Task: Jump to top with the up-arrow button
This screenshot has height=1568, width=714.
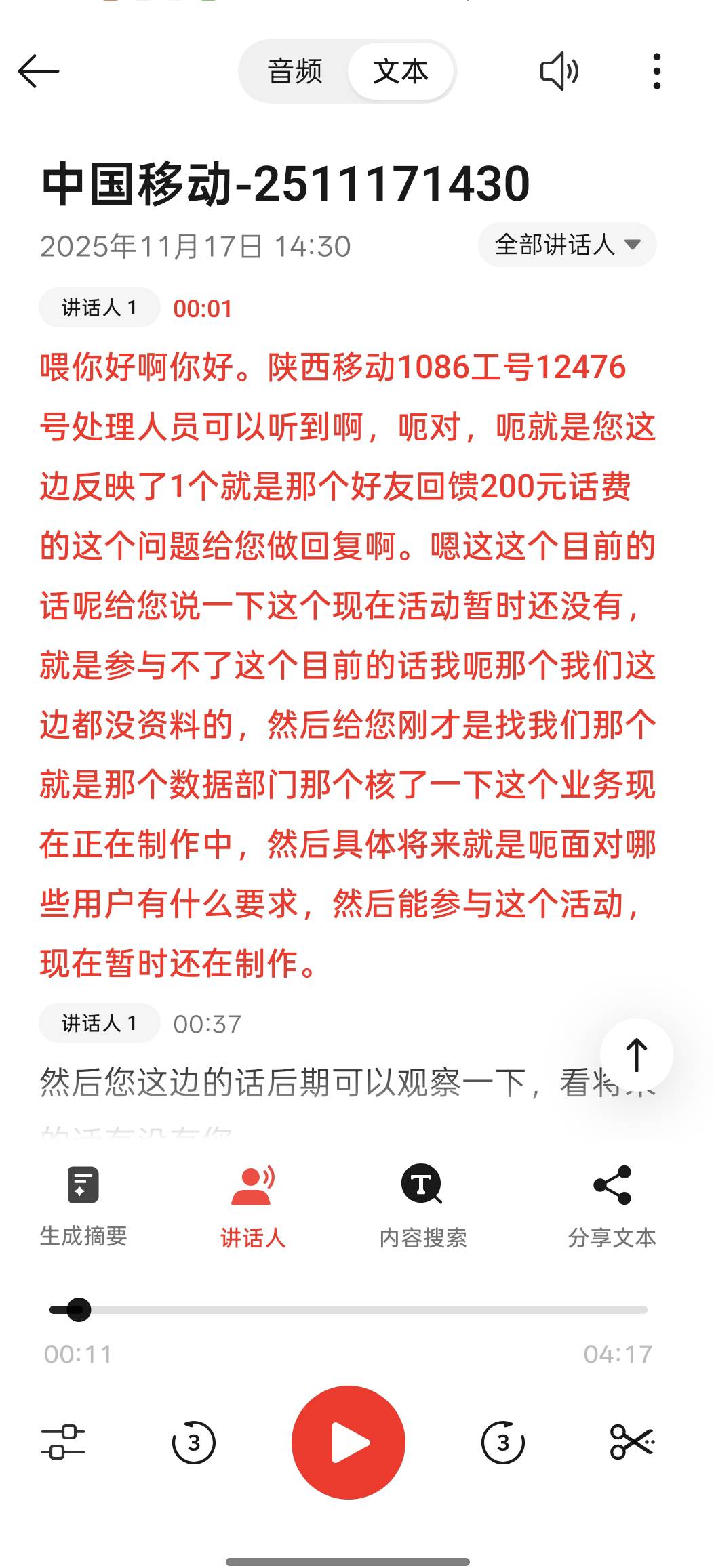Action: click(x=636, y=1055)
